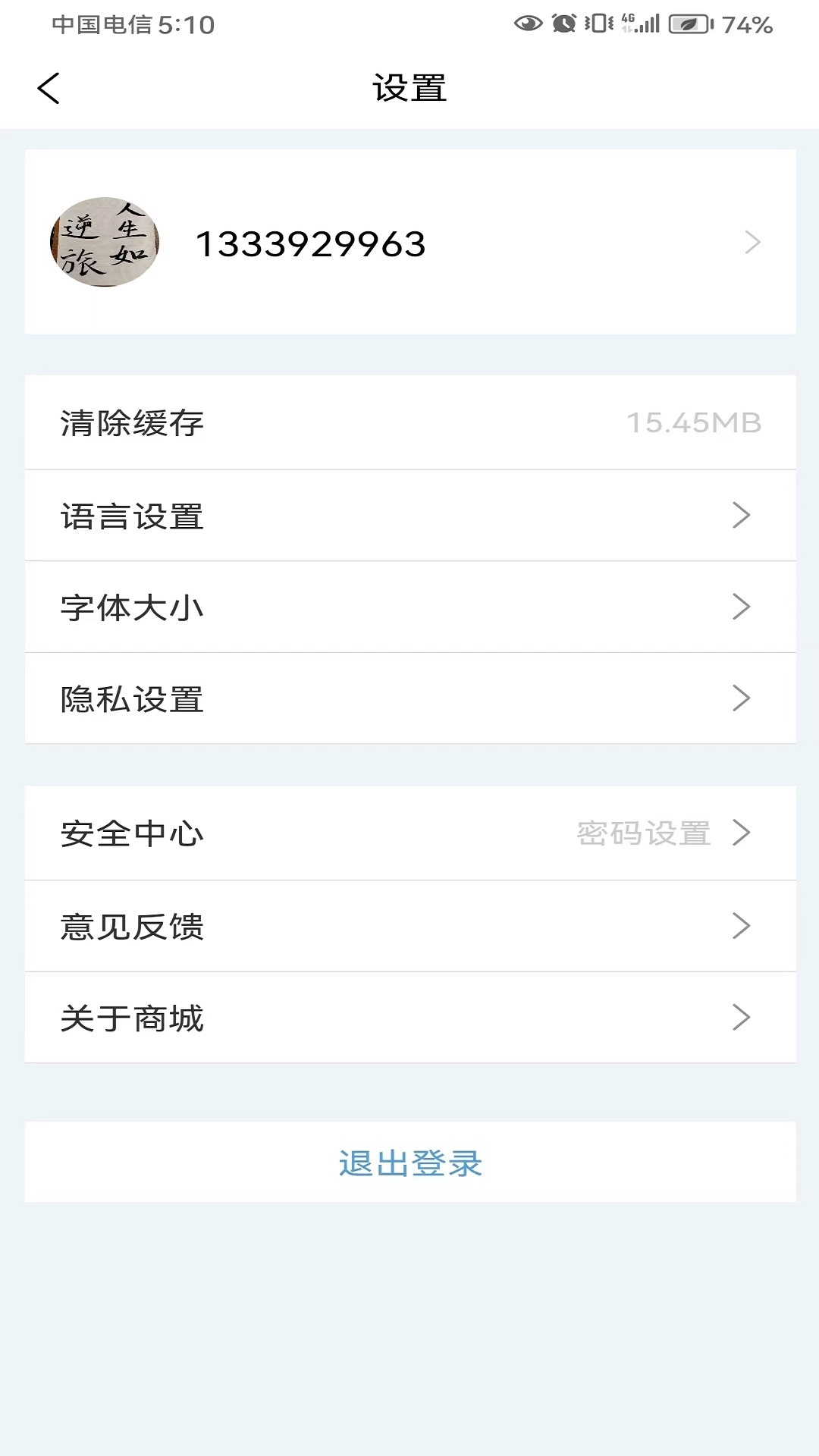Open the user profile avatar image
Image resolution: width=819 pixels, height=1456 pixels.
click(105, 242)
